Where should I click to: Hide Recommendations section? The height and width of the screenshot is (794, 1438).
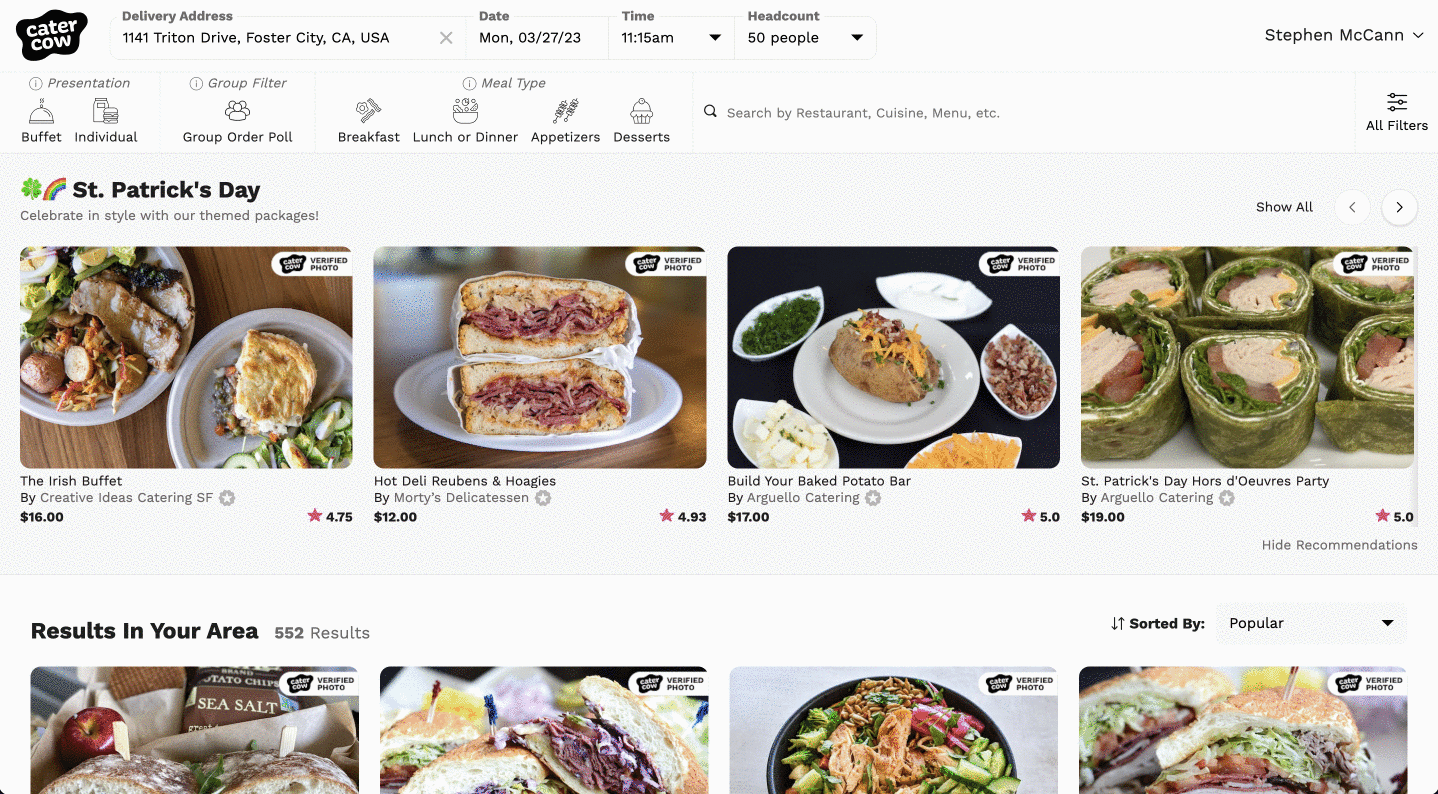click(1339, 545)
